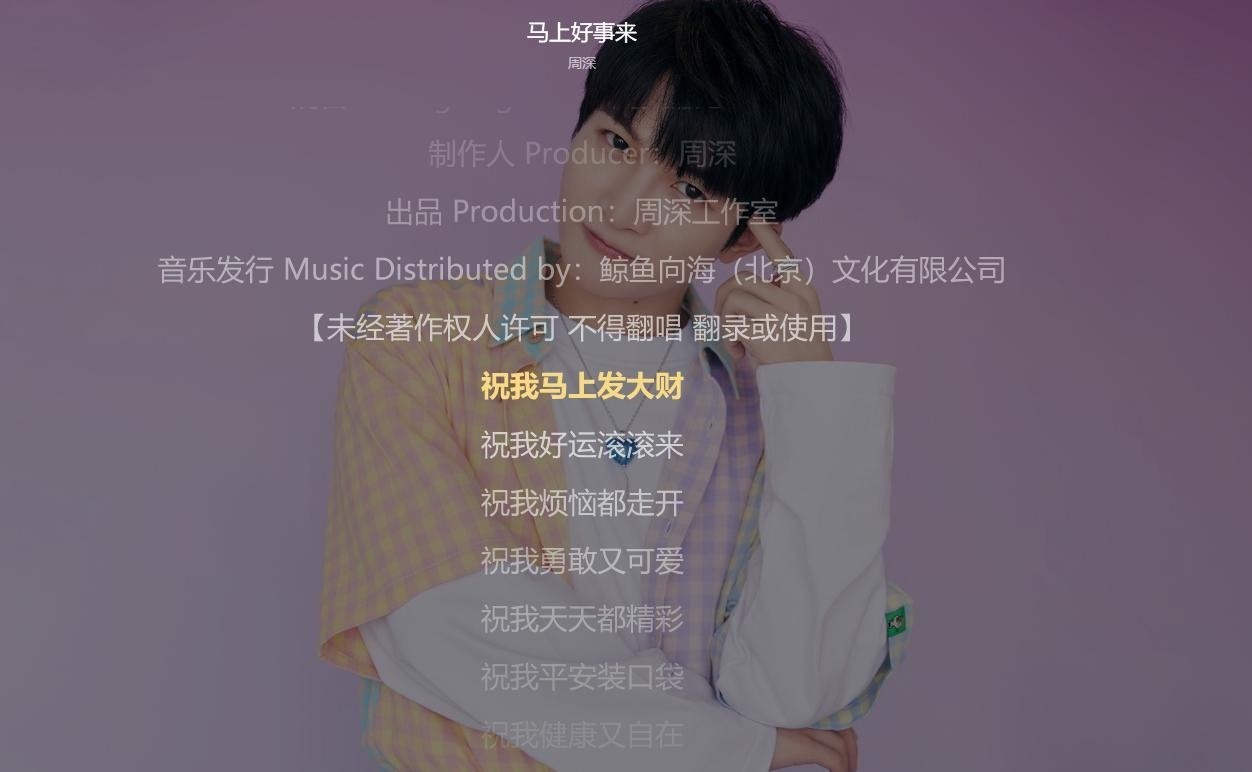1252x772 pixels.
Task: Open artist 周深 under the song title
Action: pos(581,63)
